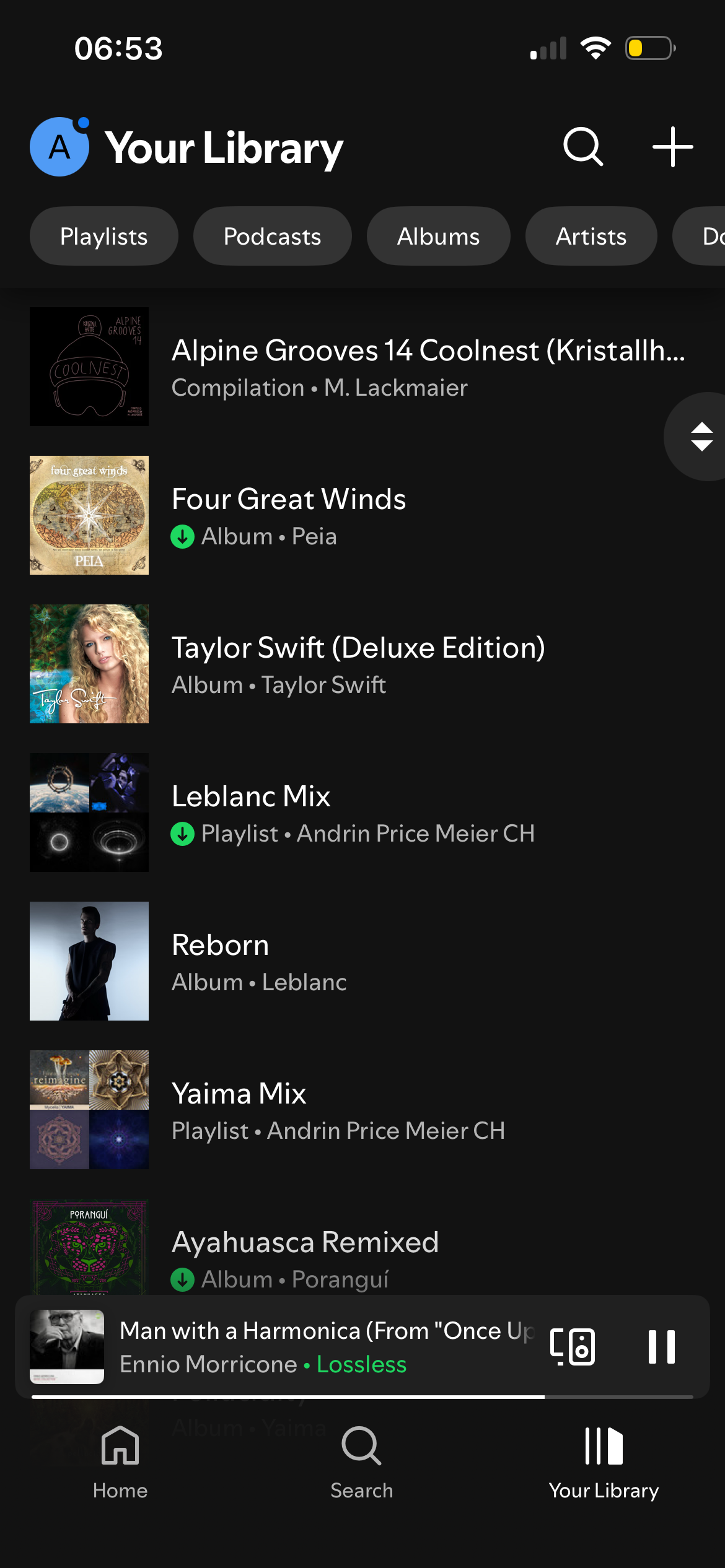Pause Man with a Harmonica

click(661, 1346)
